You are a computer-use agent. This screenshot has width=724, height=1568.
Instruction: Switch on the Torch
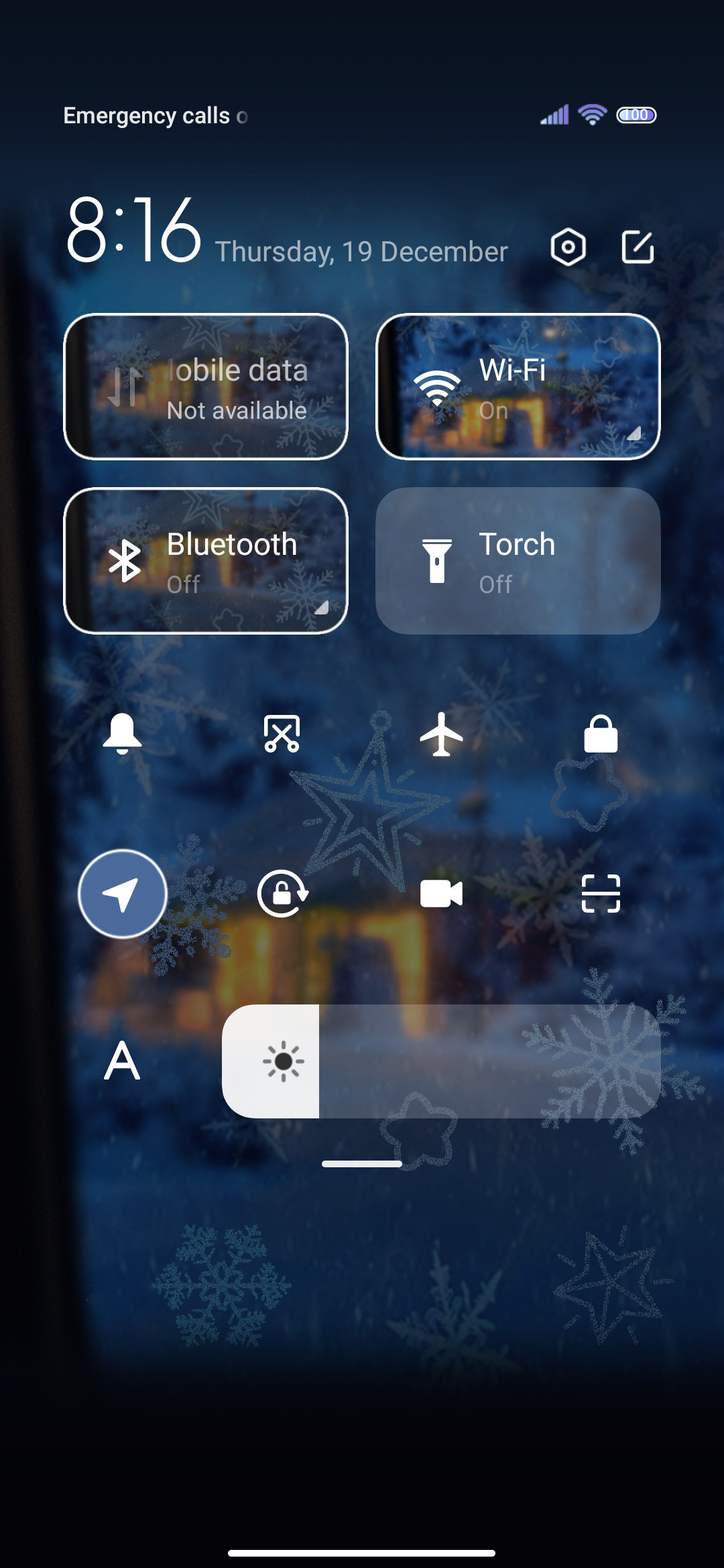[518, 561]
